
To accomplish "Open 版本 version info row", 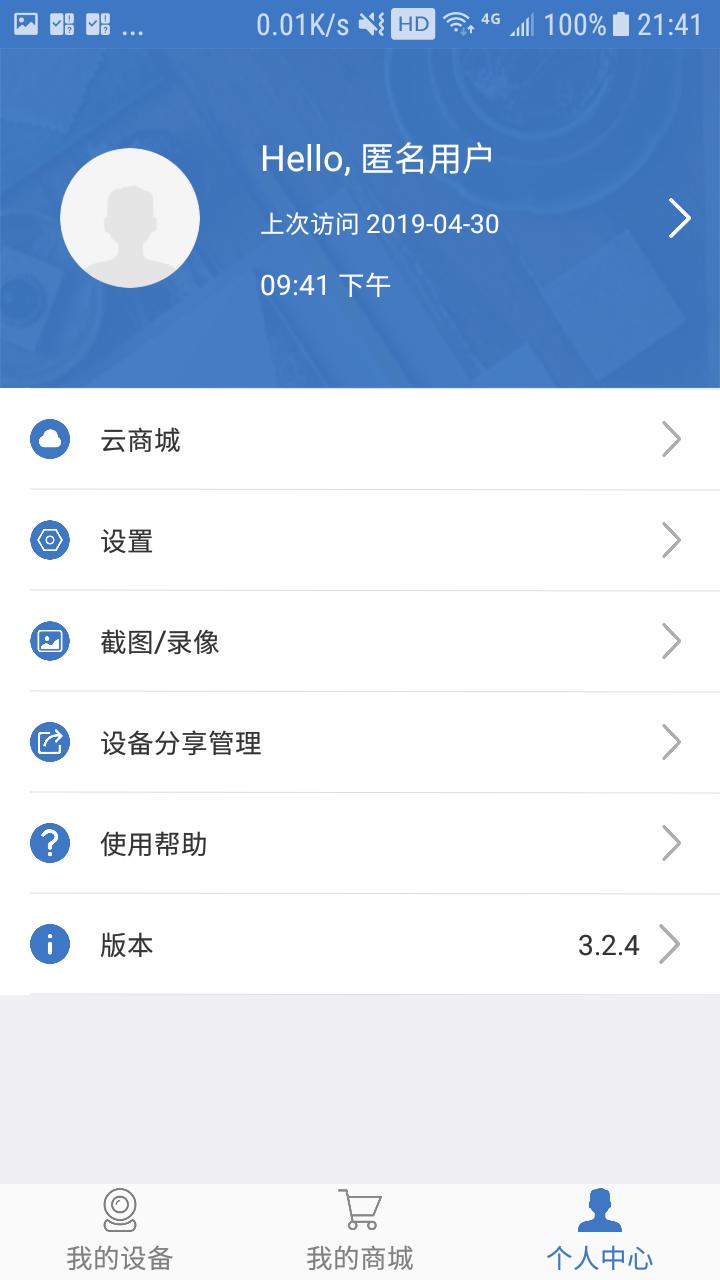I will click(360, 945).
